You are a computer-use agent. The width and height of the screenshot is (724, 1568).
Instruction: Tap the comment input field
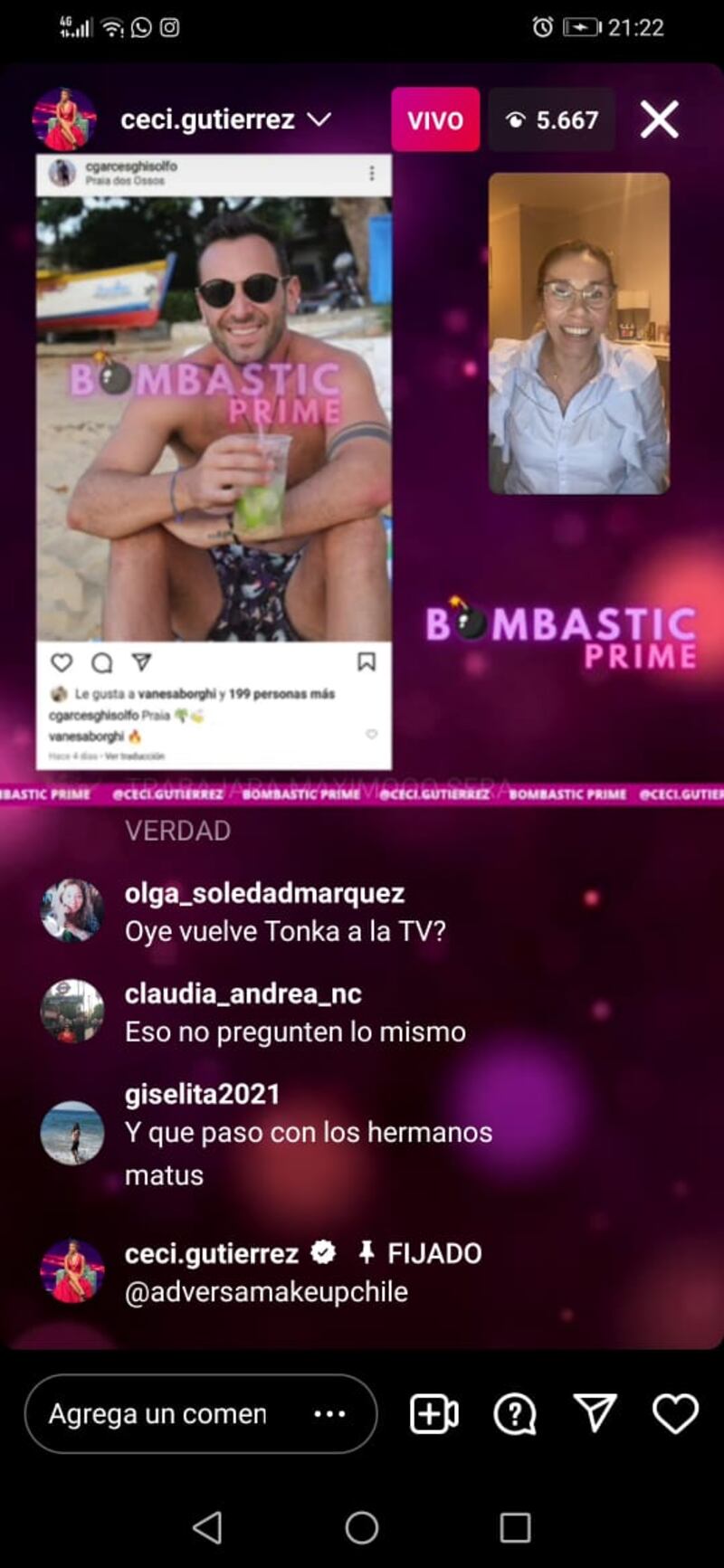pos(158,1413)
